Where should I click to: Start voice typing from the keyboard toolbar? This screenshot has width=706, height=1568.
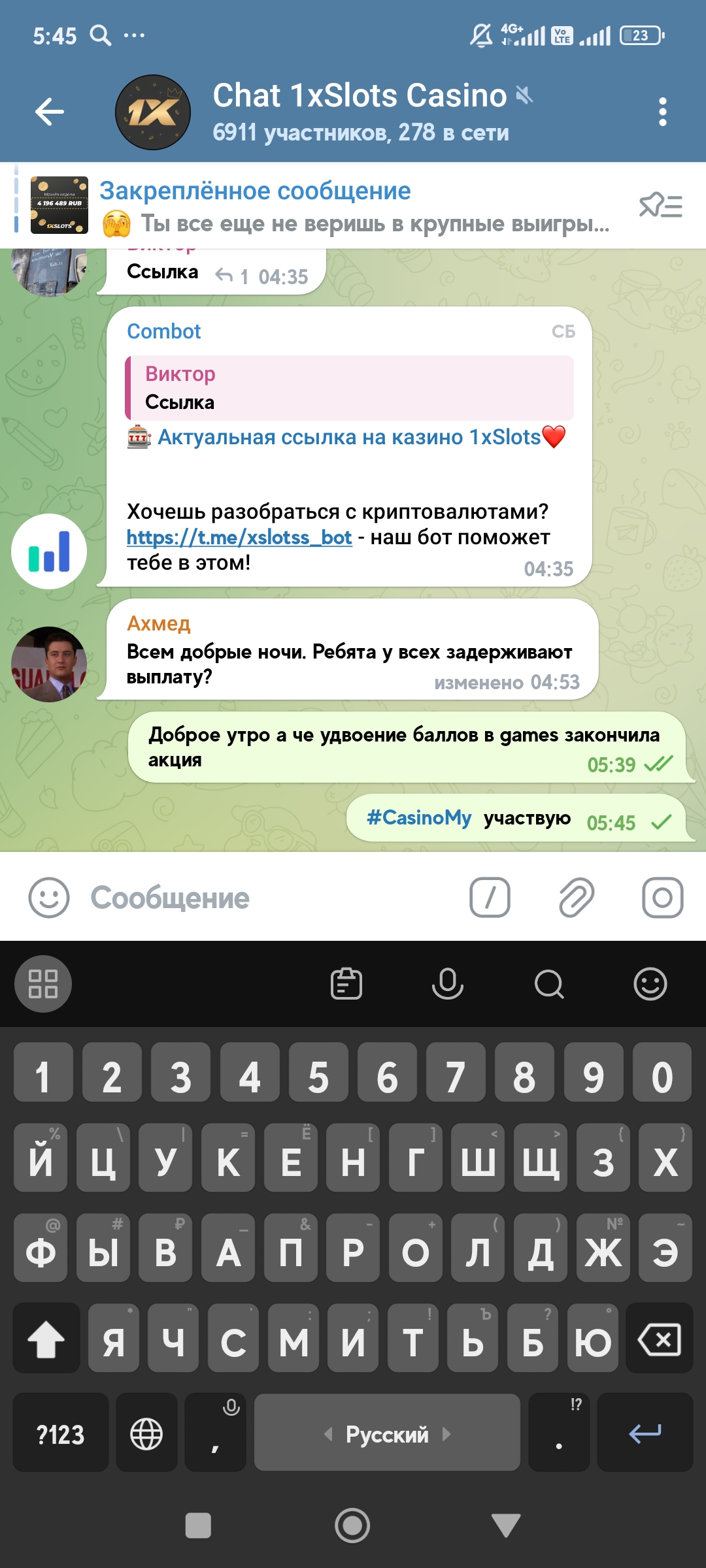[x=448, y=983]
